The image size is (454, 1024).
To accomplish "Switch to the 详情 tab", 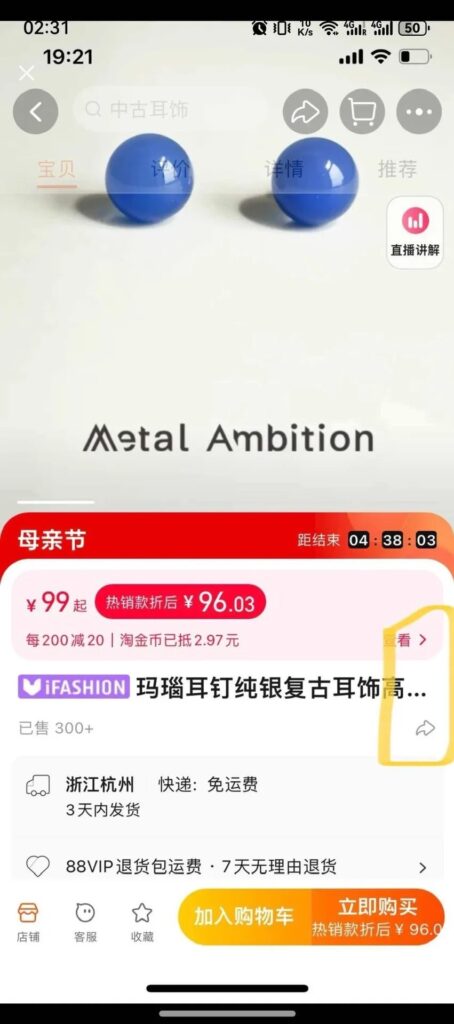I will pos(284,169).
